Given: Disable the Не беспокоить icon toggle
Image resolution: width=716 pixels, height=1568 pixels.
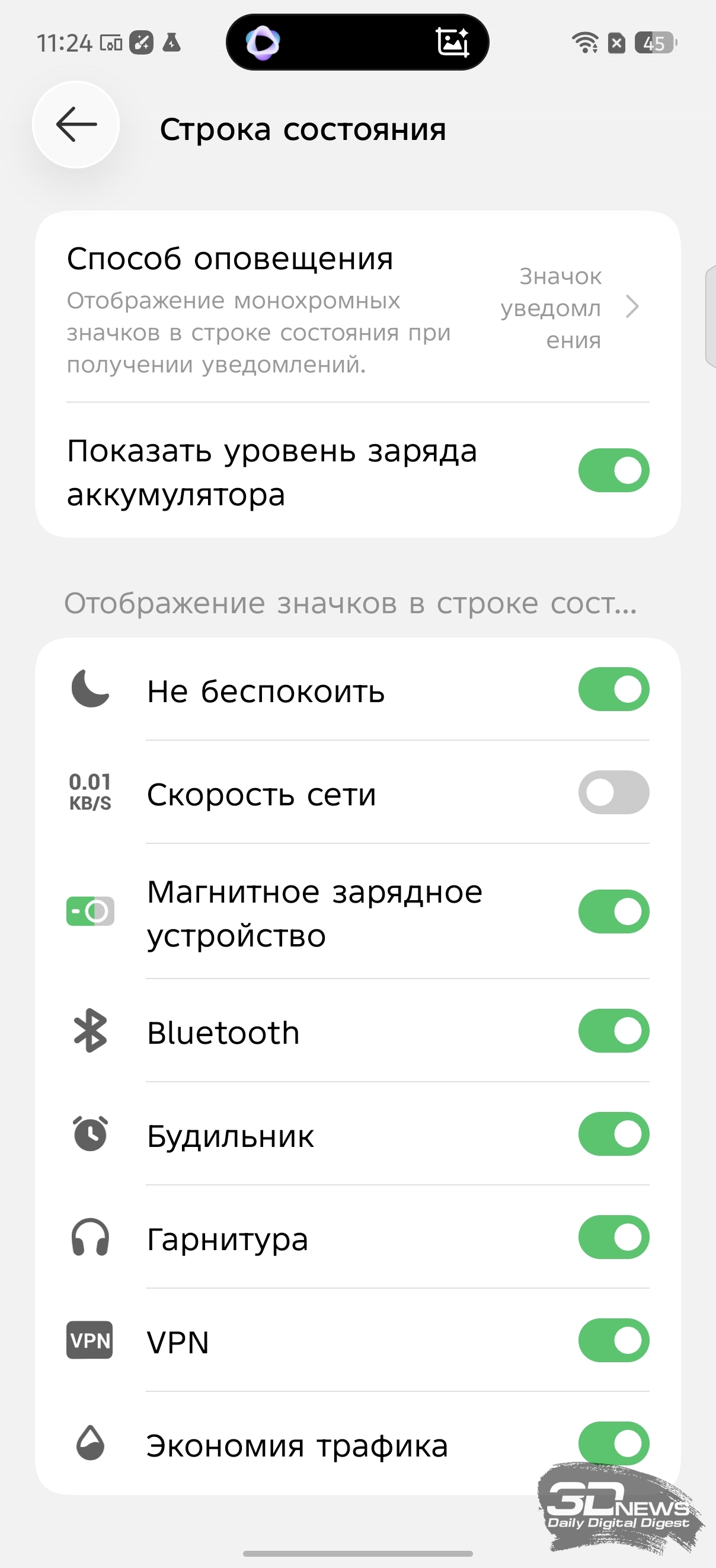Looking at the screenshot, I should 613,689.
